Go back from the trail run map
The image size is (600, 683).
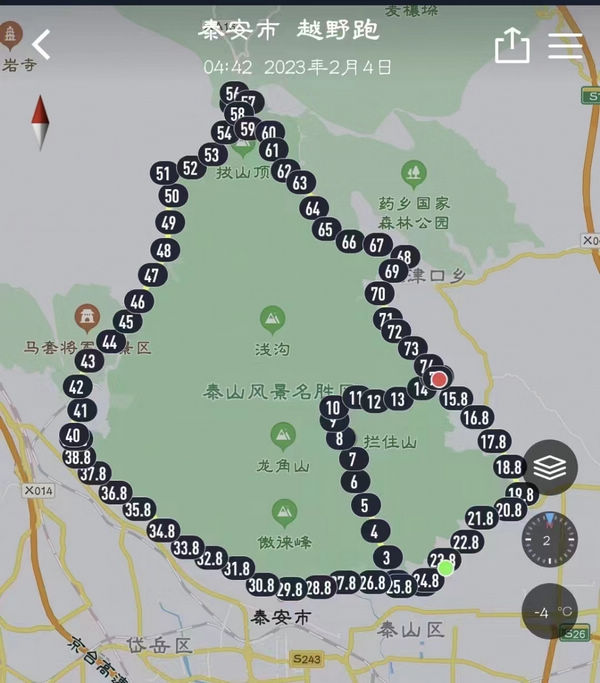click(41, 44)
